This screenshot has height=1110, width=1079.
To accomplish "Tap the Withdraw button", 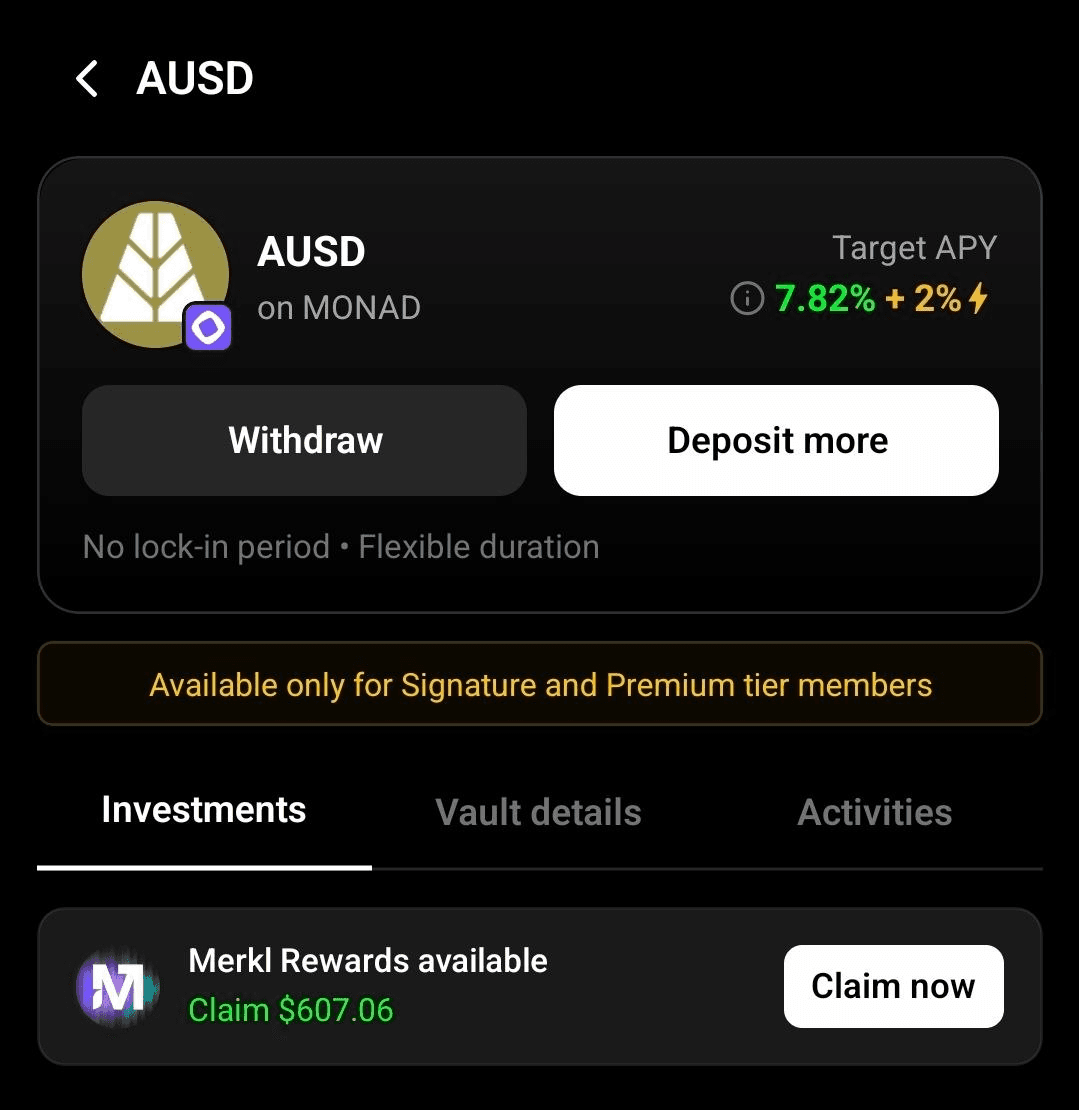I will click(304, 441).
